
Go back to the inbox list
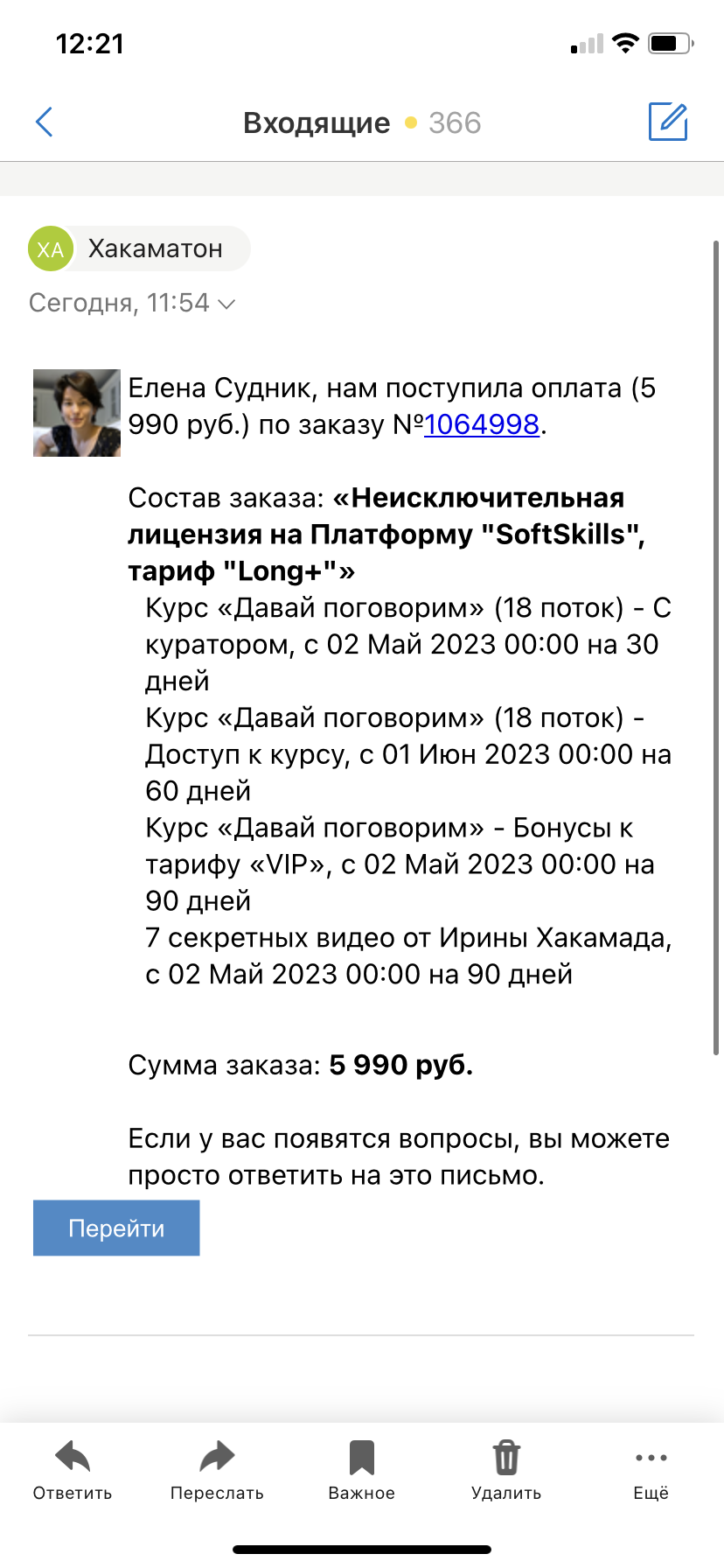(x=45, y=122)
